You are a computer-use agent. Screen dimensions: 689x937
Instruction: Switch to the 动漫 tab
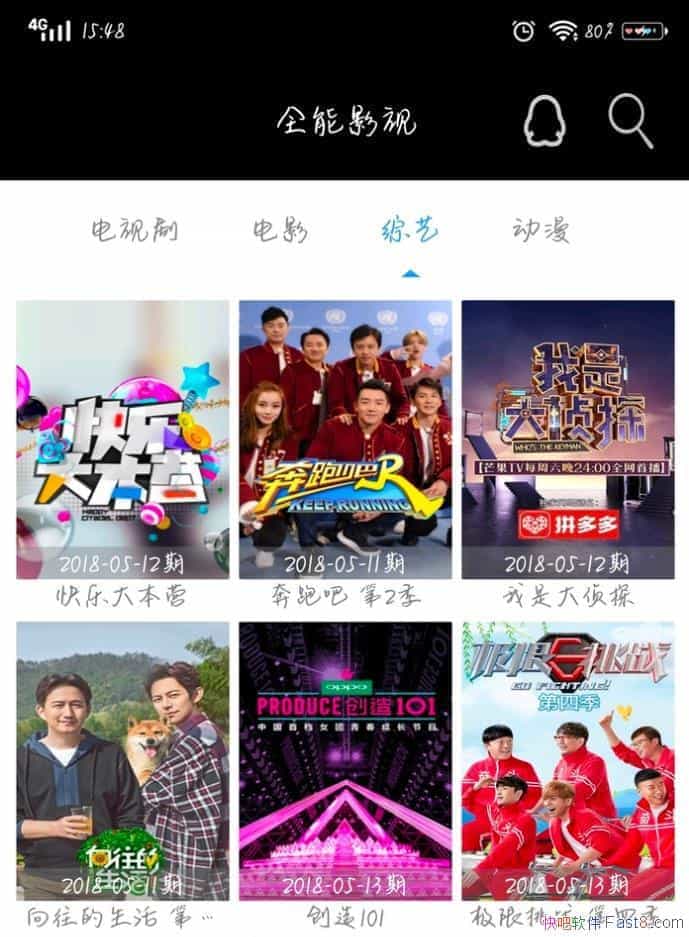pyautogui.click(x=541, y=231)
